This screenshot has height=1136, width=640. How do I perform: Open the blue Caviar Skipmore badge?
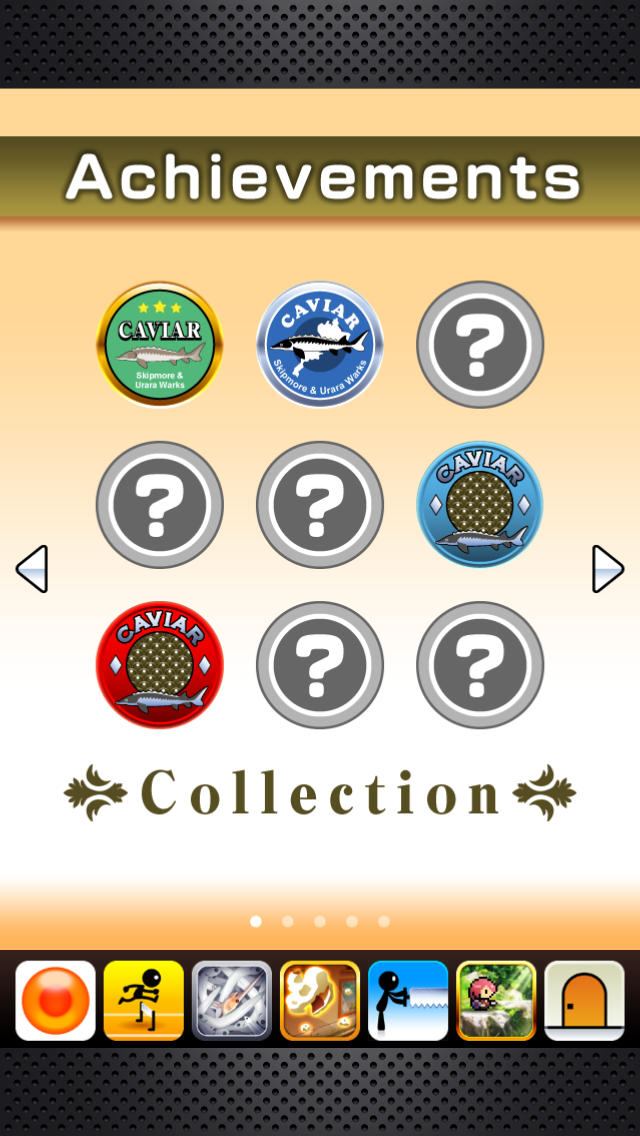(320, 345)
